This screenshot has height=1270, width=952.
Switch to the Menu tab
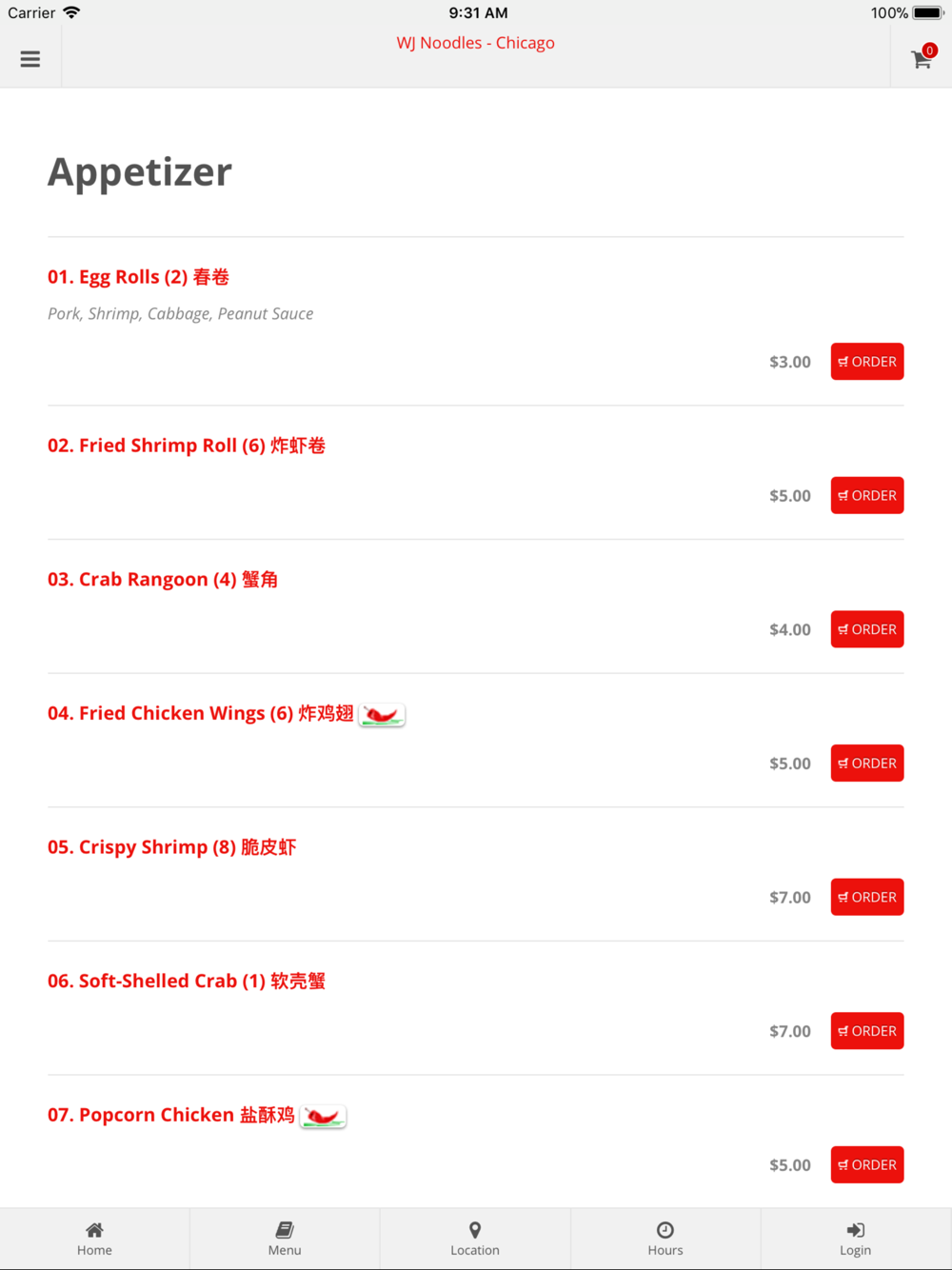tap(285, 1239)
